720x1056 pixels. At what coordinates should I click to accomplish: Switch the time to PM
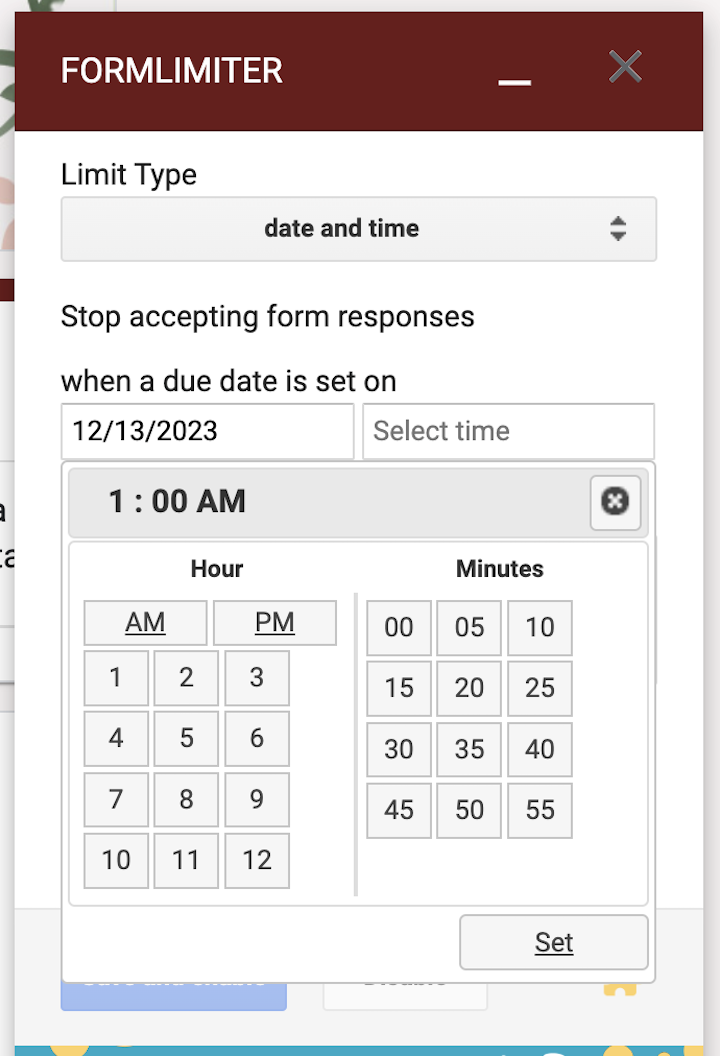pos(275,623)
